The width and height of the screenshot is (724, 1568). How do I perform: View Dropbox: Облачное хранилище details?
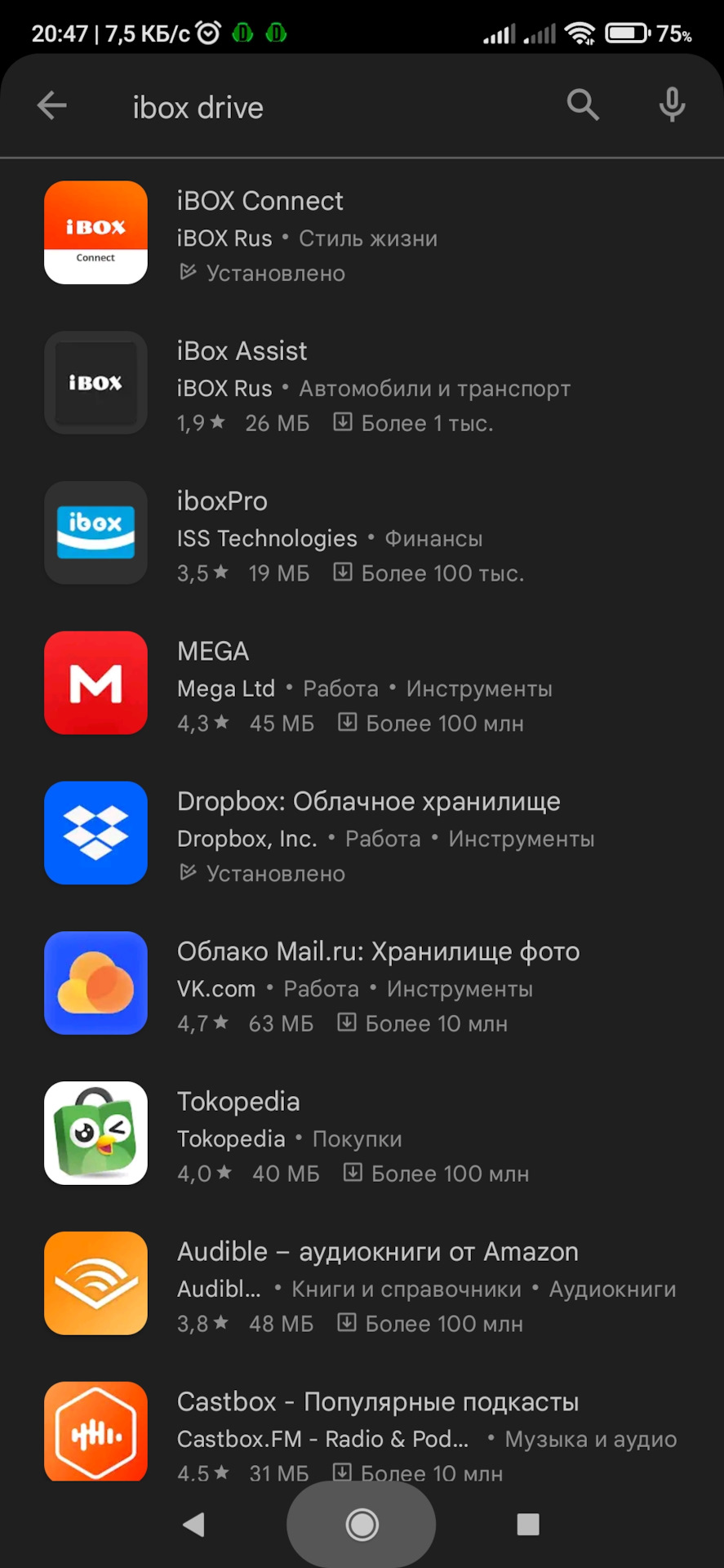tap(368, 802)
